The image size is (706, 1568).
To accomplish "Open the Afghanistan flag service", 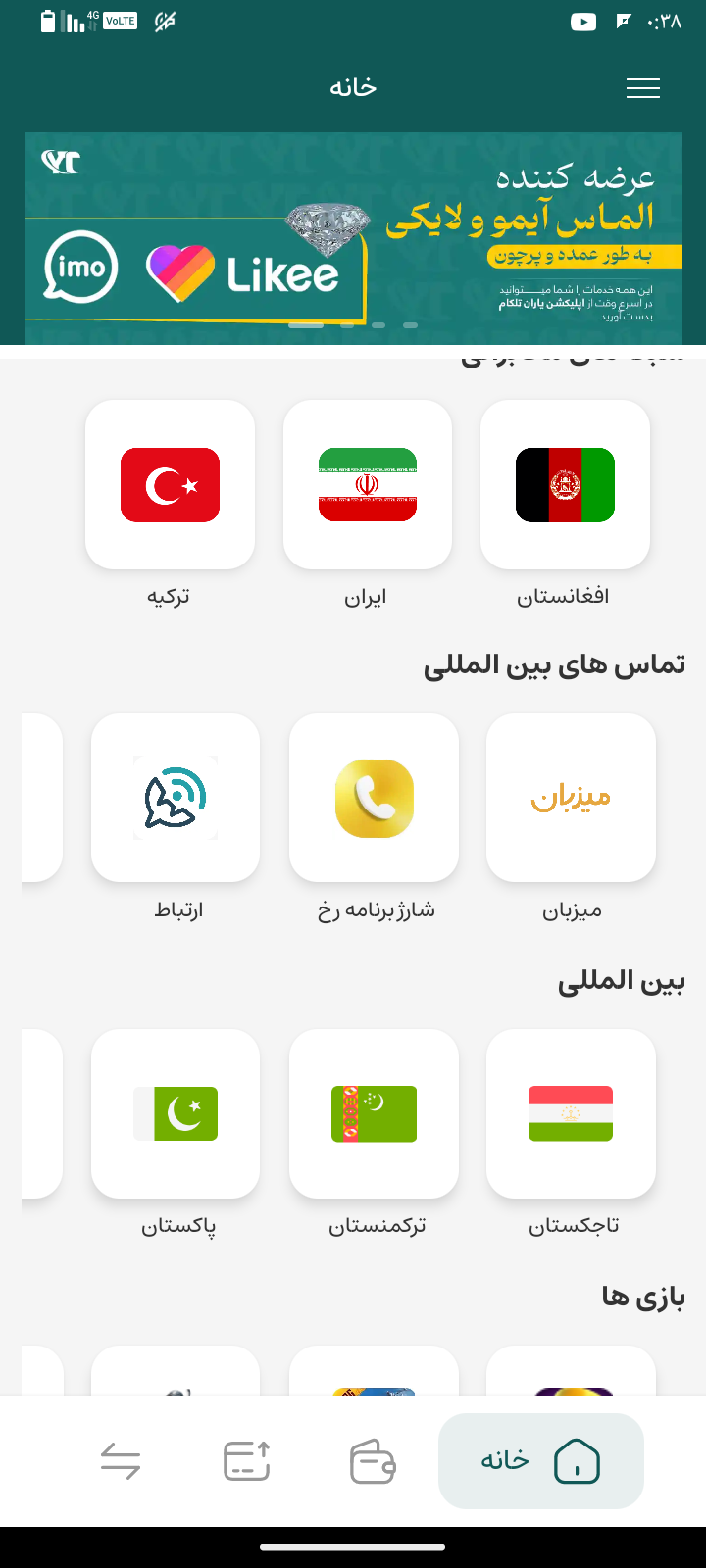I will pos(564,484).
